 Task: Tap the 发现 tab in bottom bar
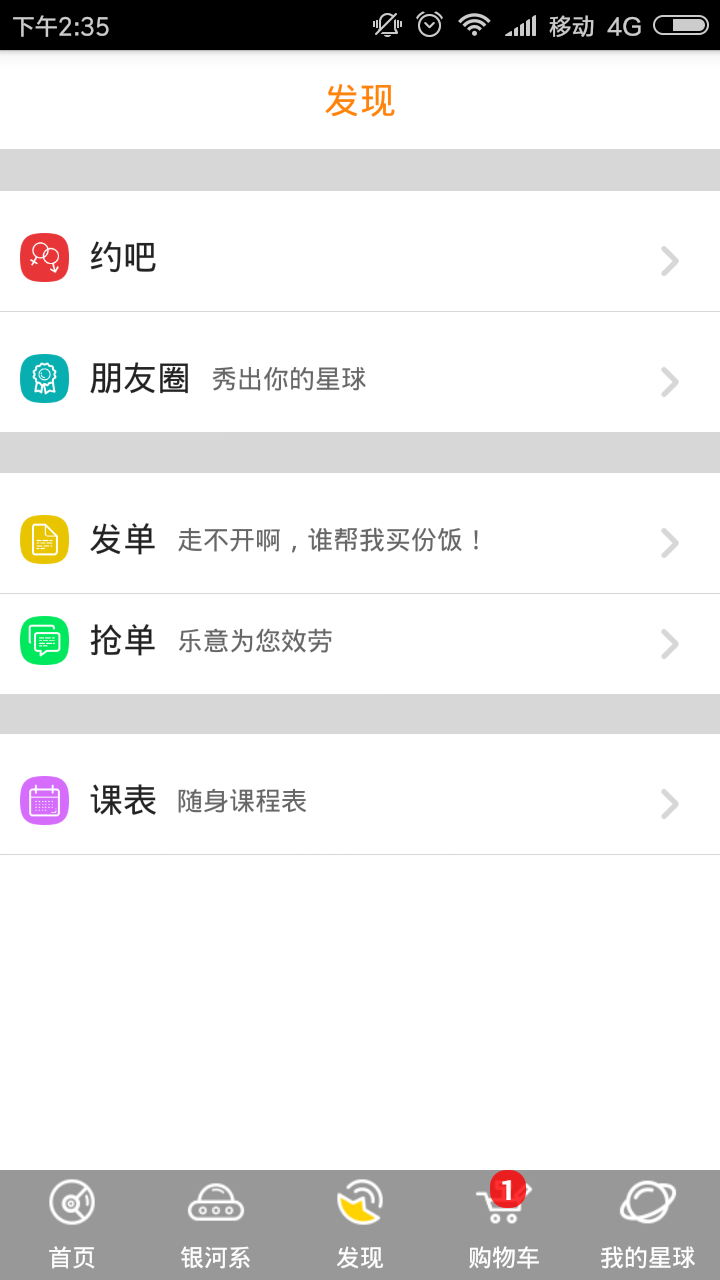coord(360,1225)
